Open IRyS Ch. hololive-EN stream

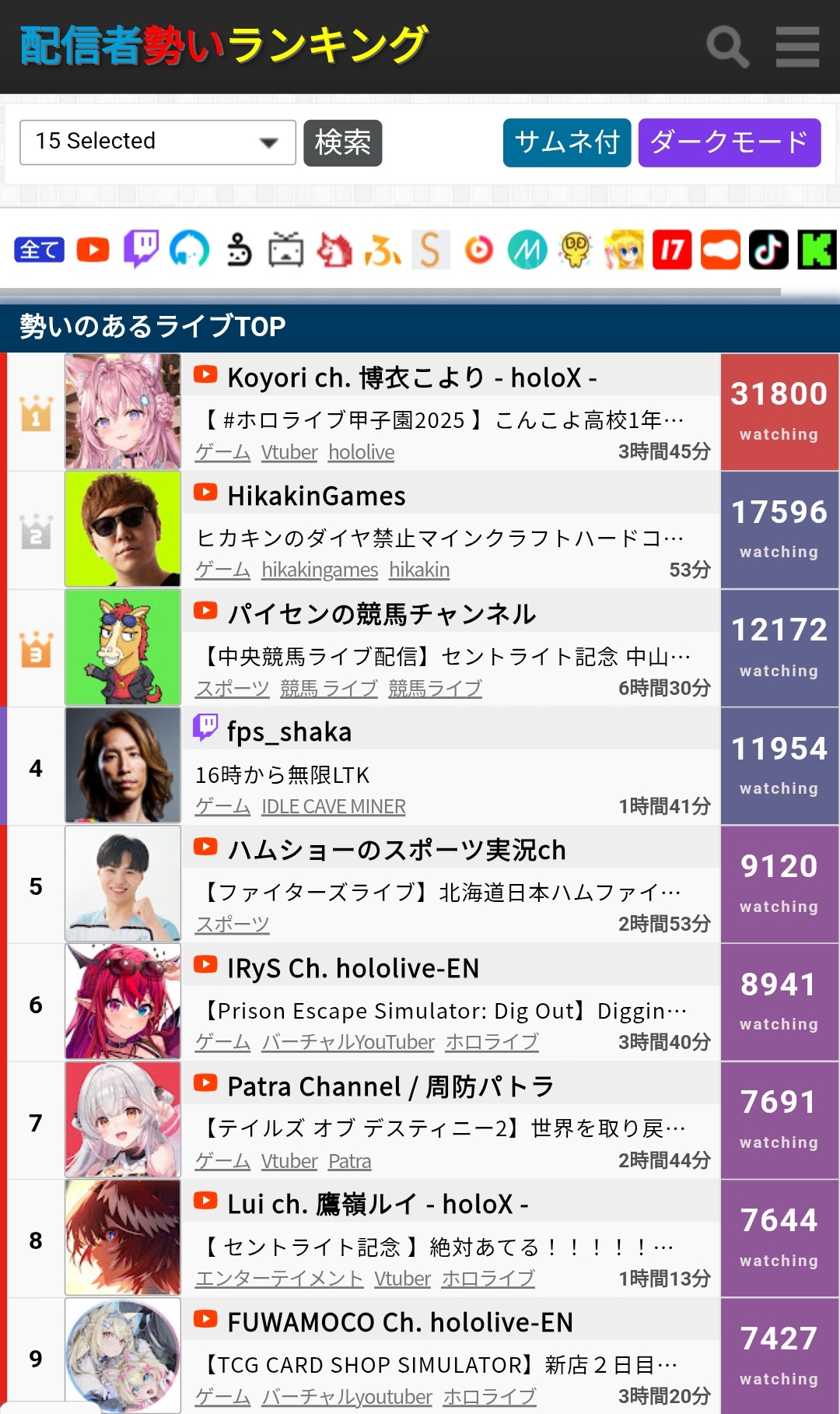point(352,969)
